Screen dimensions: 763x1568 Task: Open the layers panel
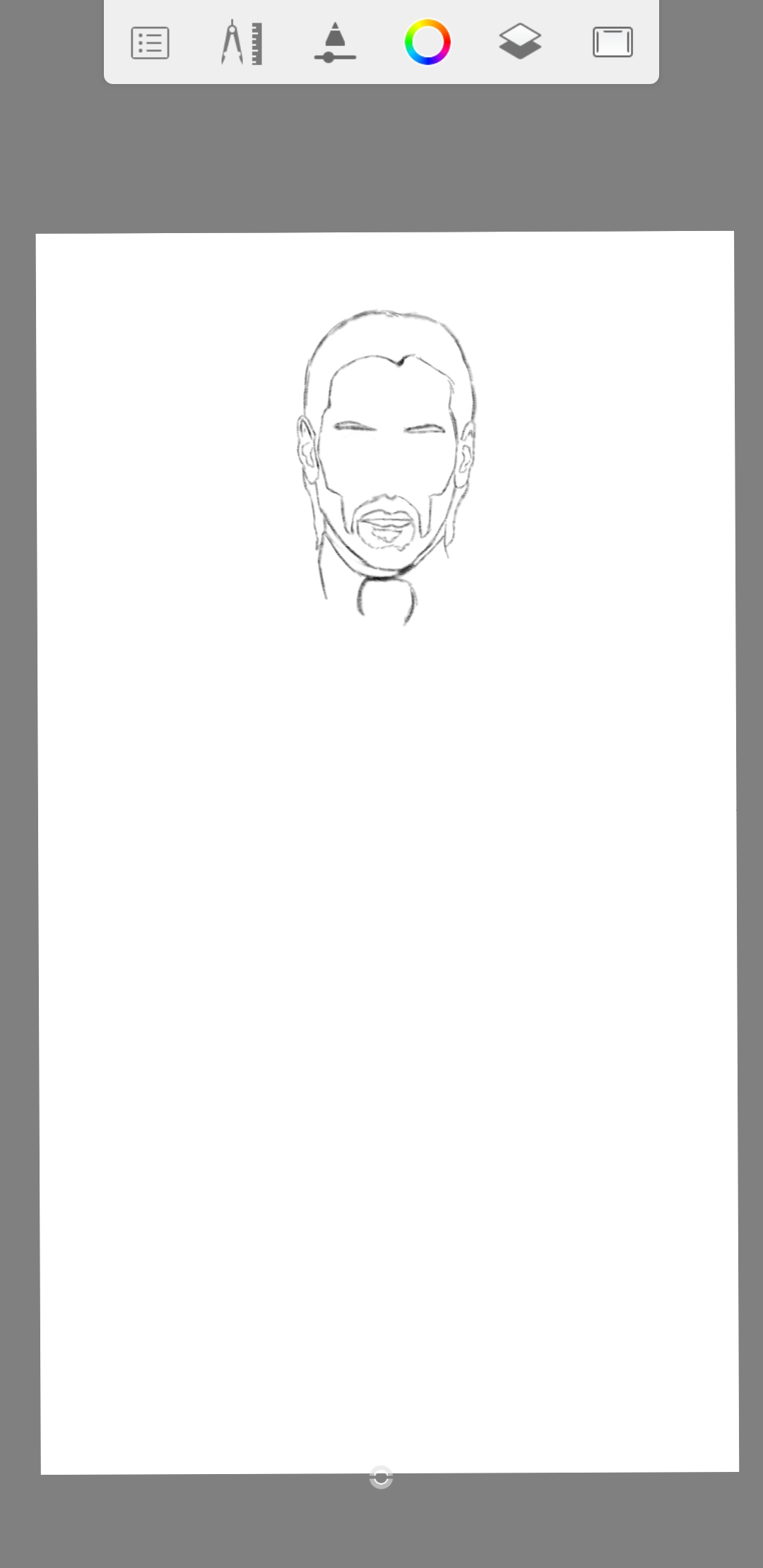(520, 42)
